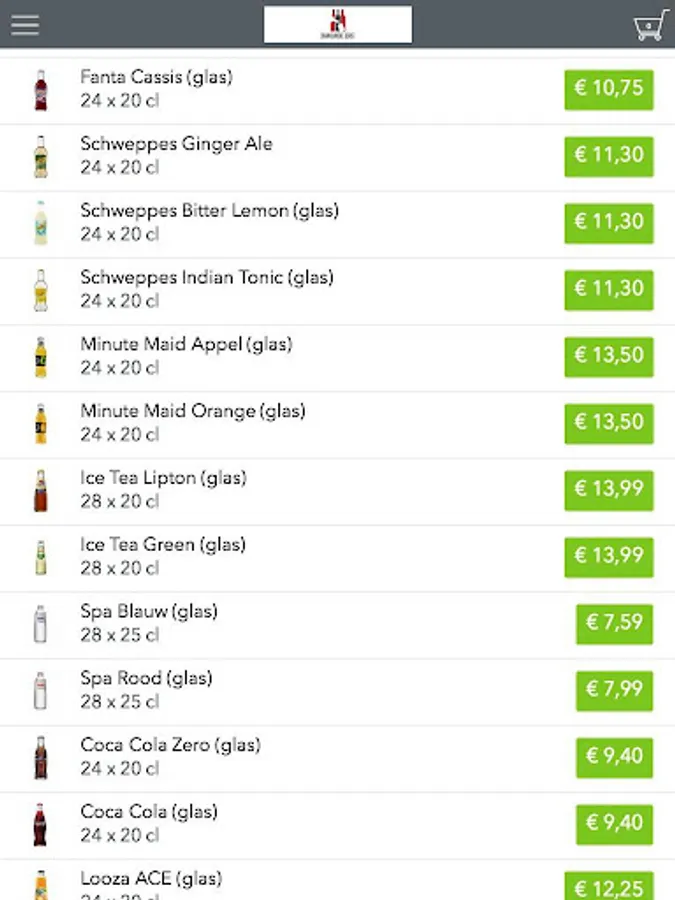The width and height of the screenshot is (675, 900).
Task: Add Minute Maid Appel to cart
Action: 608,357
